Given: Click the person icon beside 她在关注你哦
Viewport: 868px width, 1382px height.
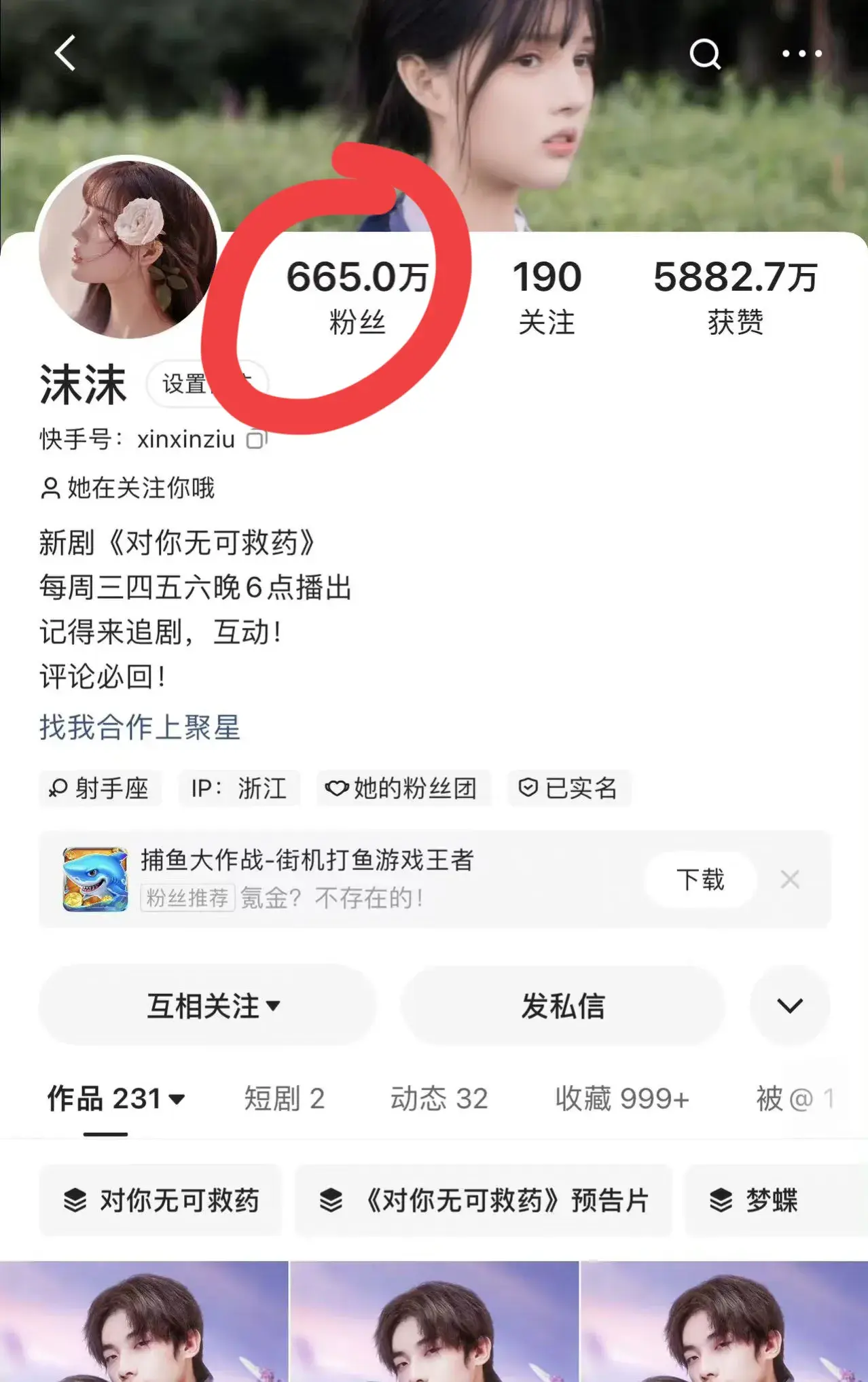Looking at the screenshot, I should point(49,486).
